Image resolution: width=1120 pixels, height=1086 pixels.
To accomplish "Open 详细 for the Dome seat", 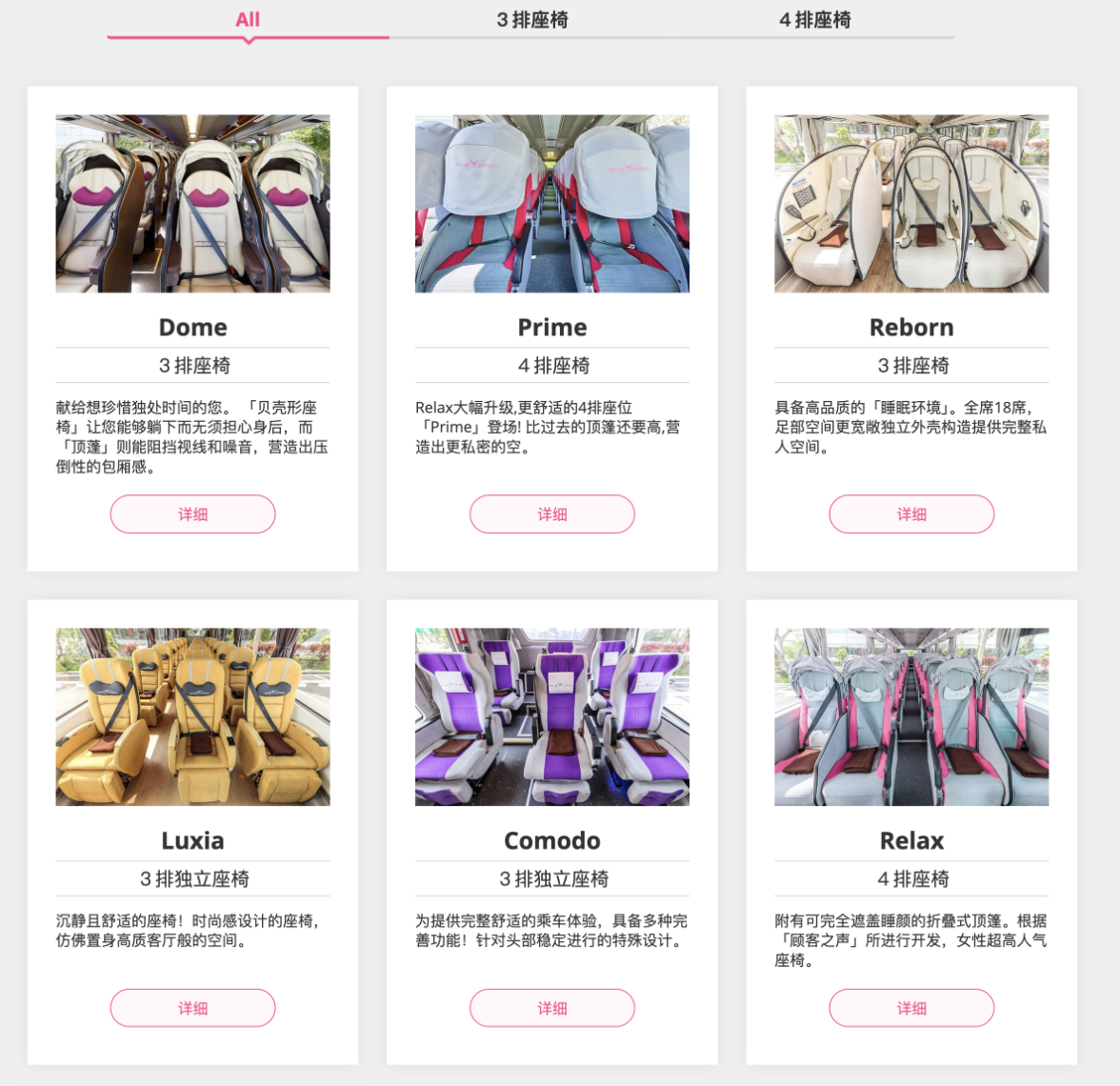I will pos(192,514).
